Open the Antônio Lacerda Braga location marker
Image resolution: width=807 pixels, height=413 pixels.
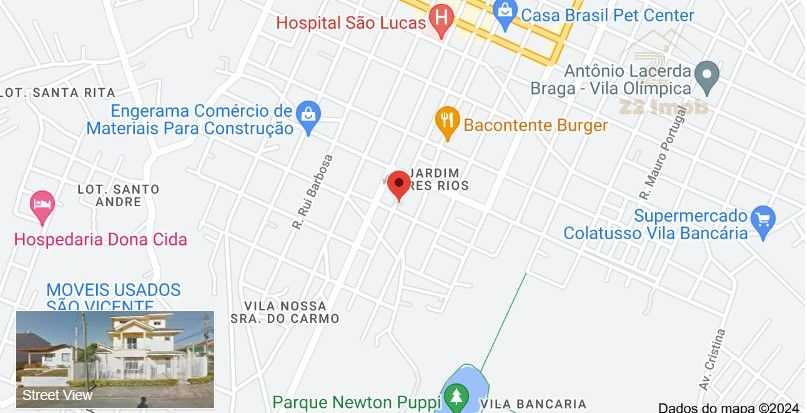[x=707, y=74]
